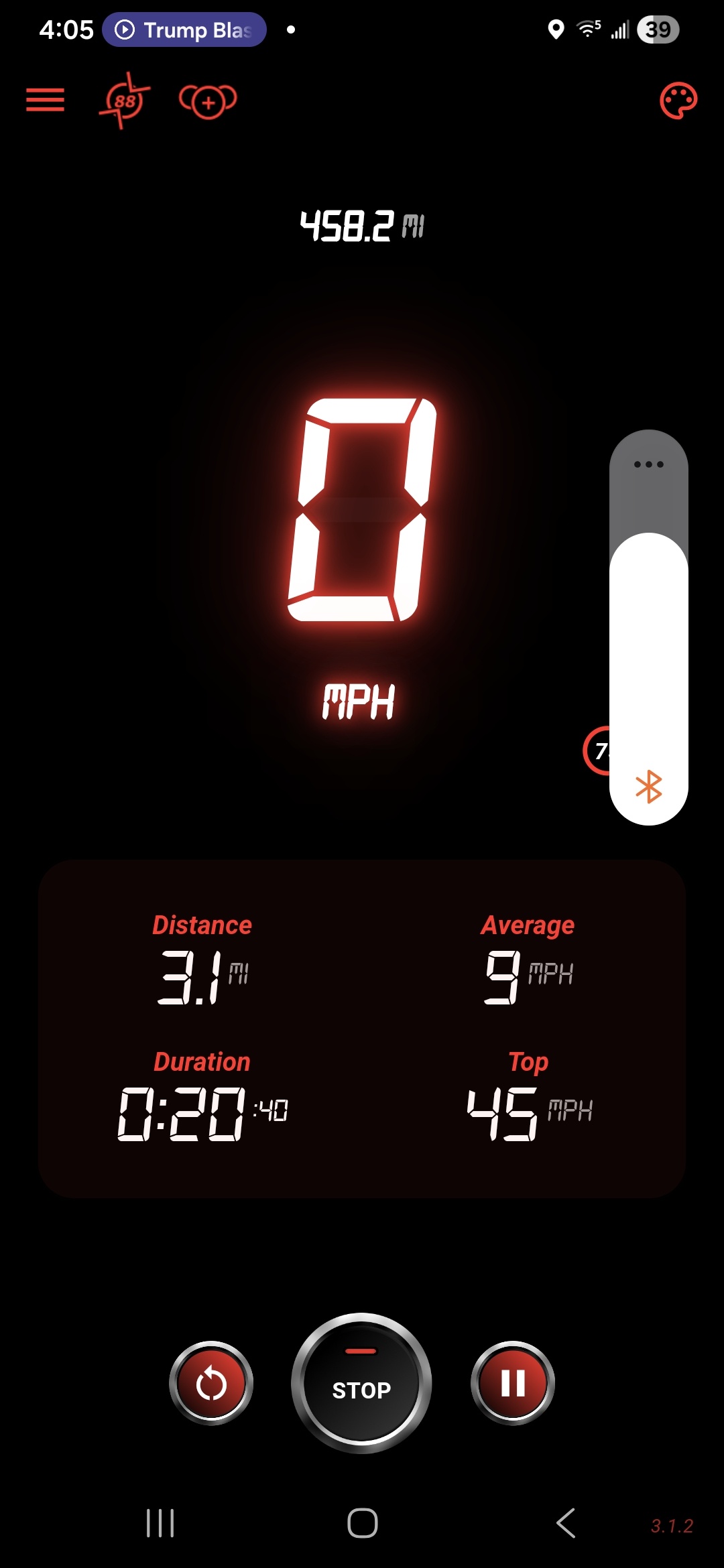Viewport: 724px width, 1568px height.
Task: Open recent apps from navigation bar
Action: (160, 1523)
